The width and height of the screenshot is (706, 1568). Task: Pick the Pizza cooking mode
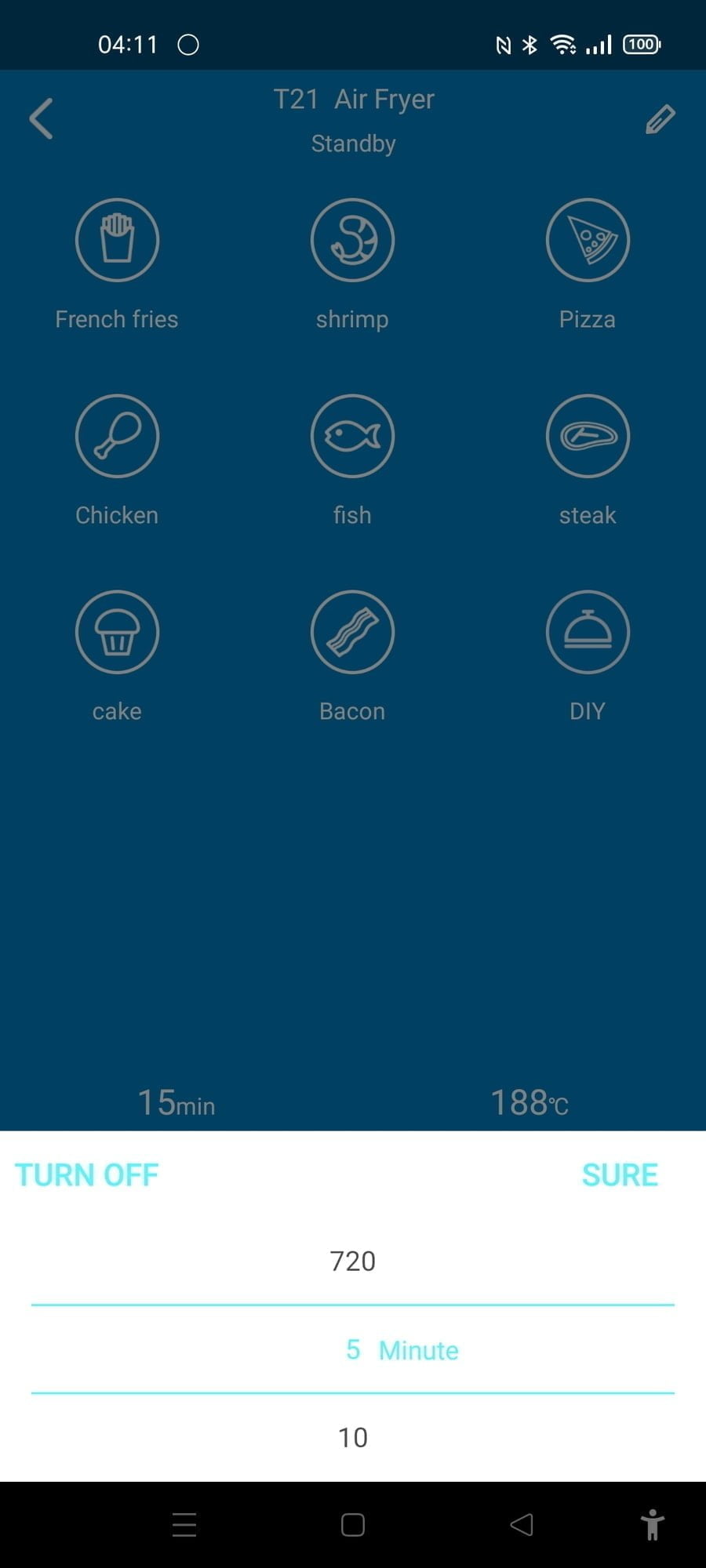[588, 240]
